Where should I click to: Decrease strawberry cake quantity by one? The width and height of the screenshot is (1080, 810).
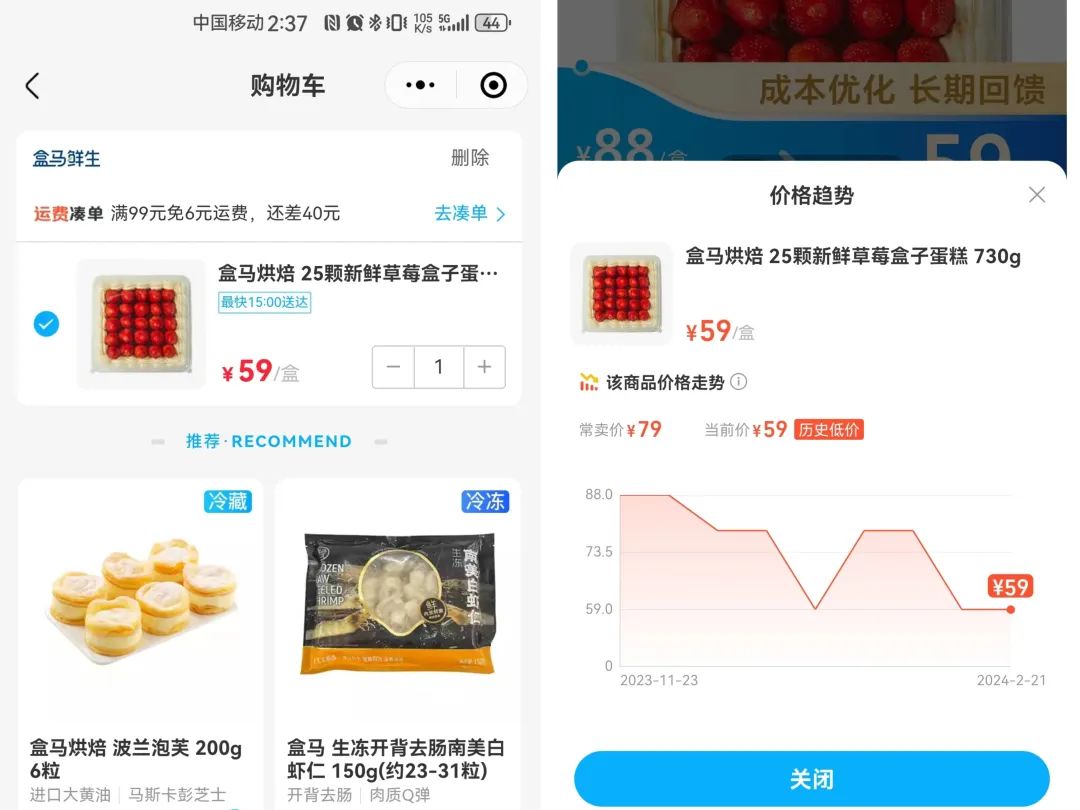point(393,367)
